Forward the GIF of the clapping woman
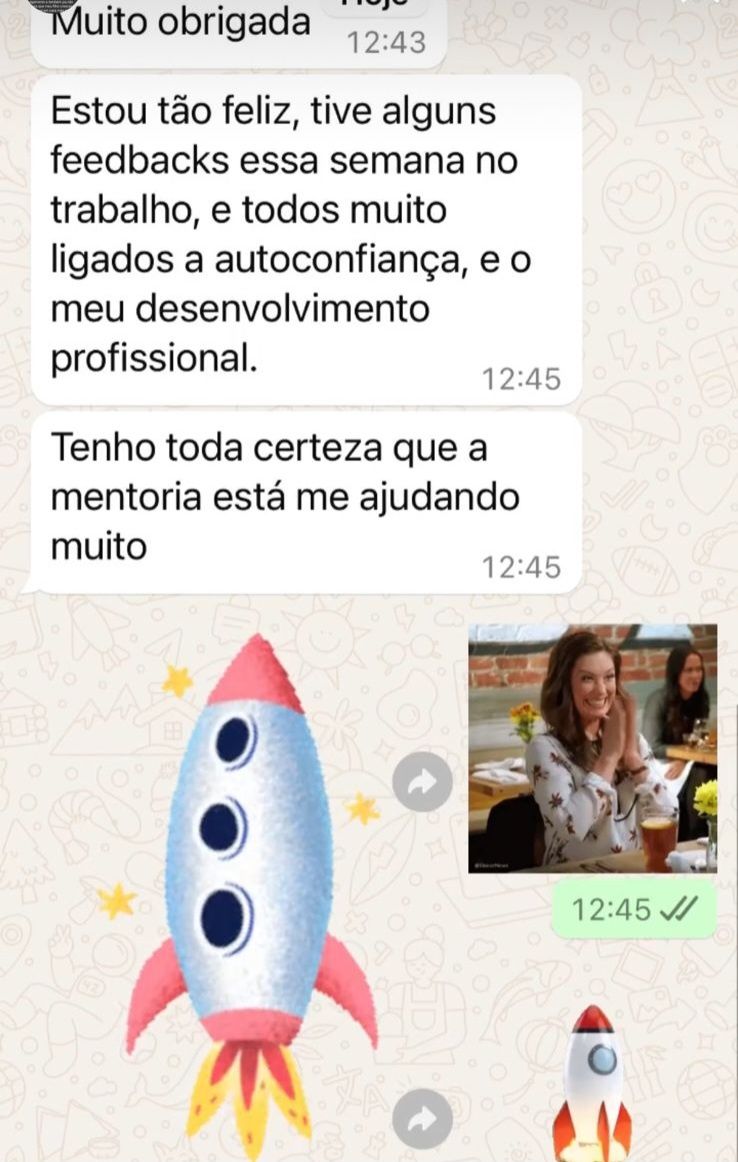Image resolution: width=738 pixels, height=1162 pixels. click(423, 781)
